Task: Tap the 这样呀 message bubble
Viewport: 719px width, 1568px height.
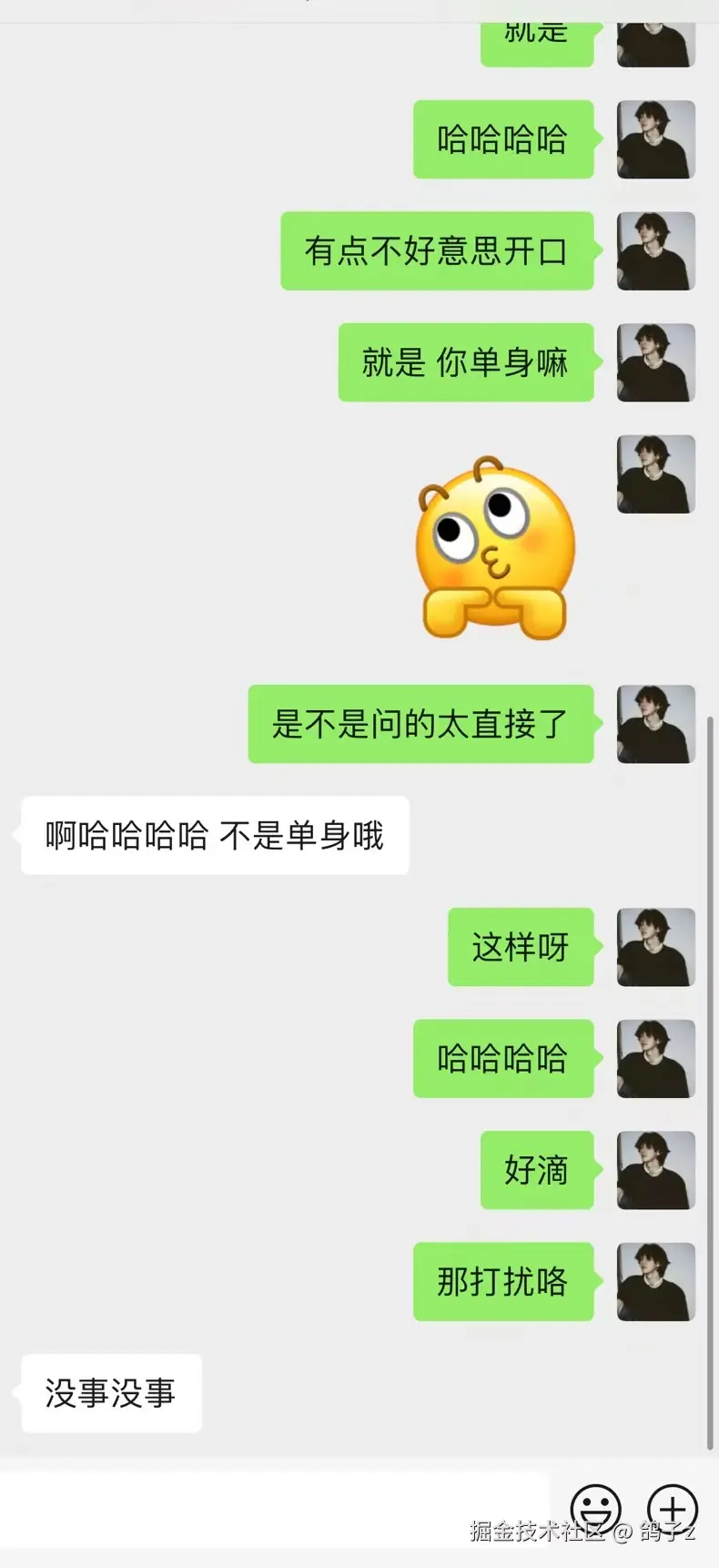Action: click(x=520, y=948)
